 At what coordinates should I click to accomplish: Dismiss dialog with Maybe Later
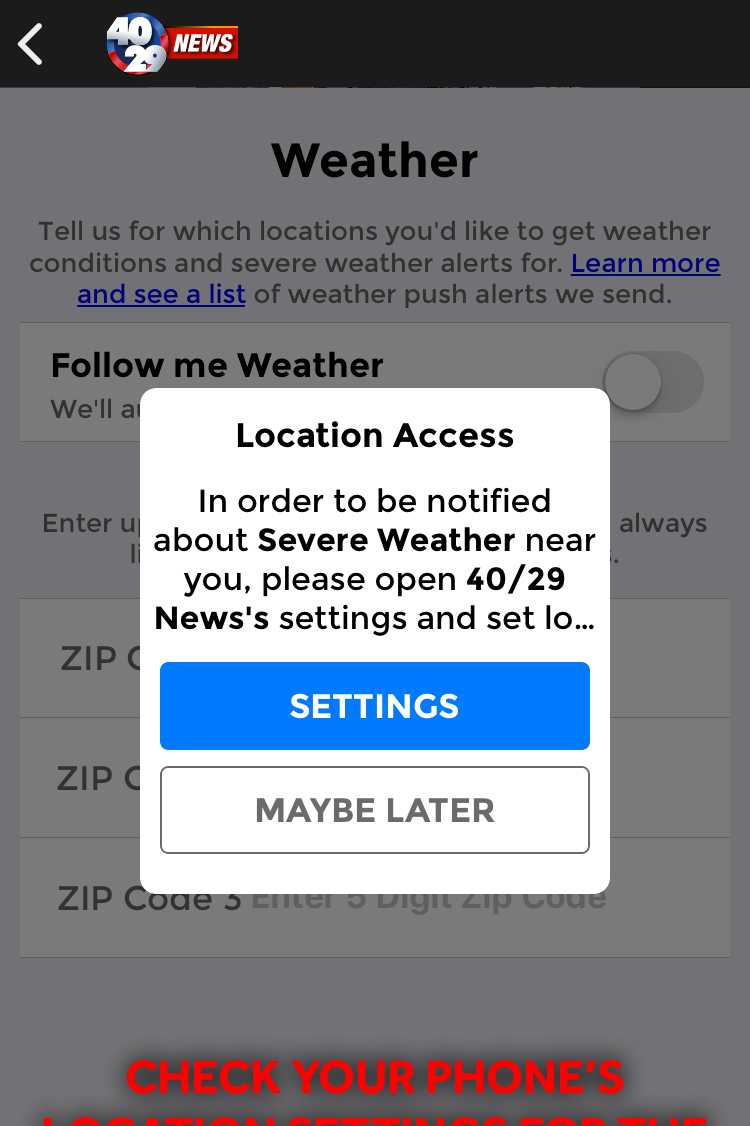pos(375,810)
